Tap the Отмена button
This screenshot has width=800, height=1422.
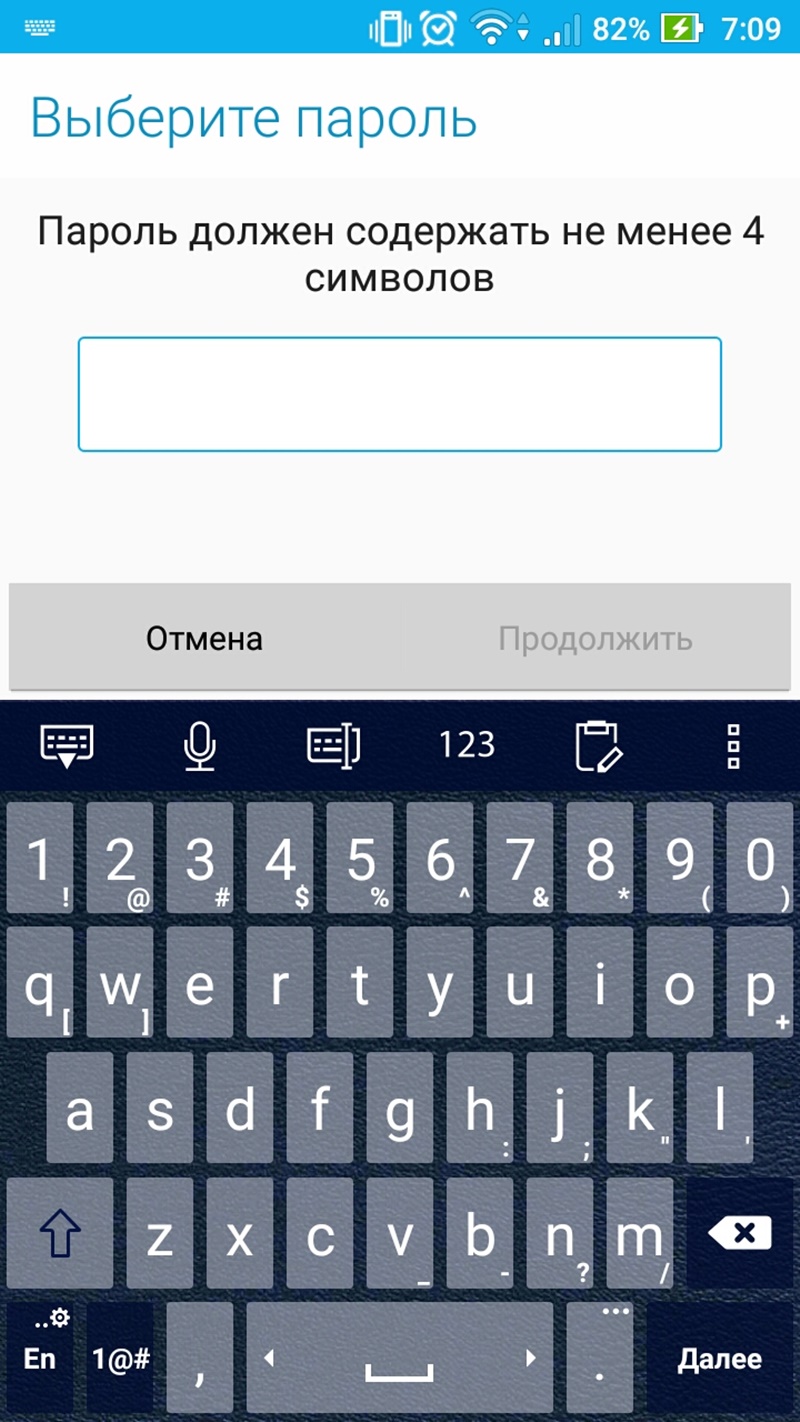tap(204, 638)
